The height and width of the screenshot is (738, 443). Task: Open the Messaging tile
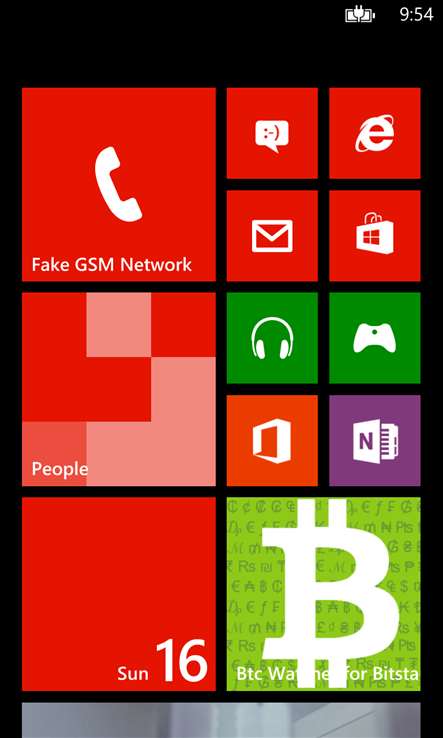tap(272, 133)
